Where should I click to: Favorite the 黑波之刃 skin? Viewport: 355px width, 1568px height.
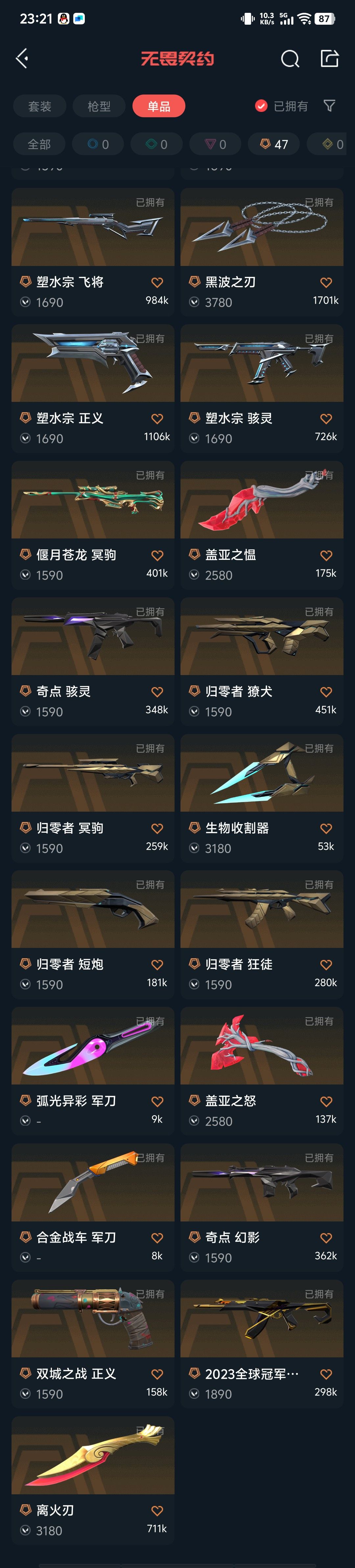326,282
